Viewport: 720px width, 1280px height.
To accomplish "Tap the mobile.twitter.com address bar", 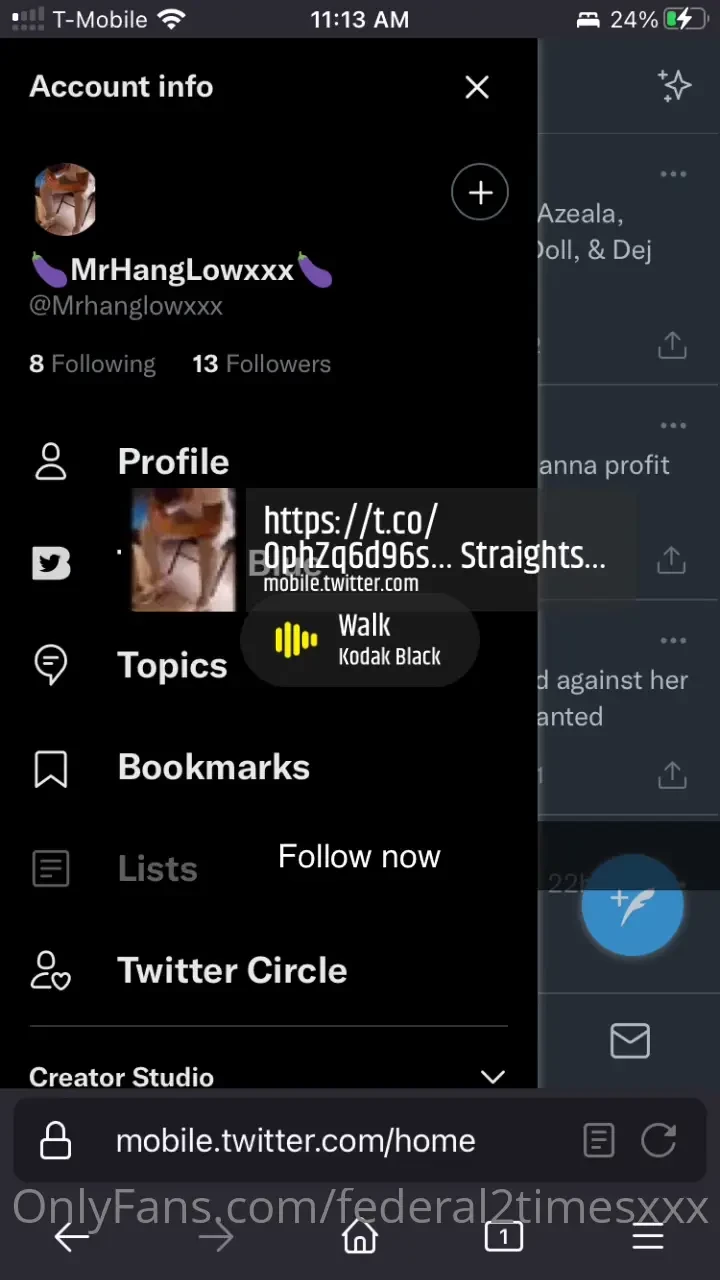I will [x=295, y=1140].
